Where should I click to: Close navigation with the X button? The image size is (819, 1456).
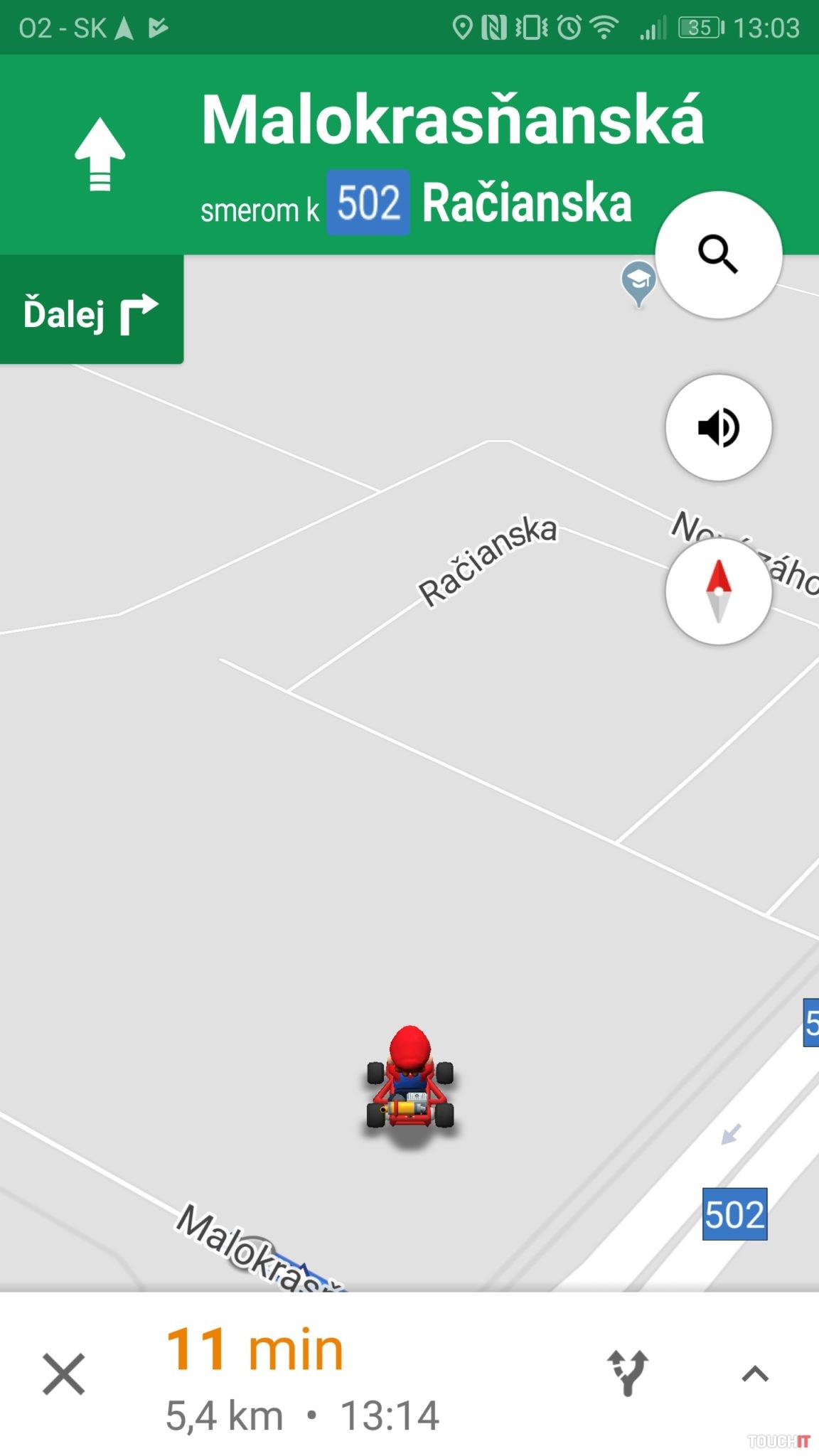pos(63,1374)
